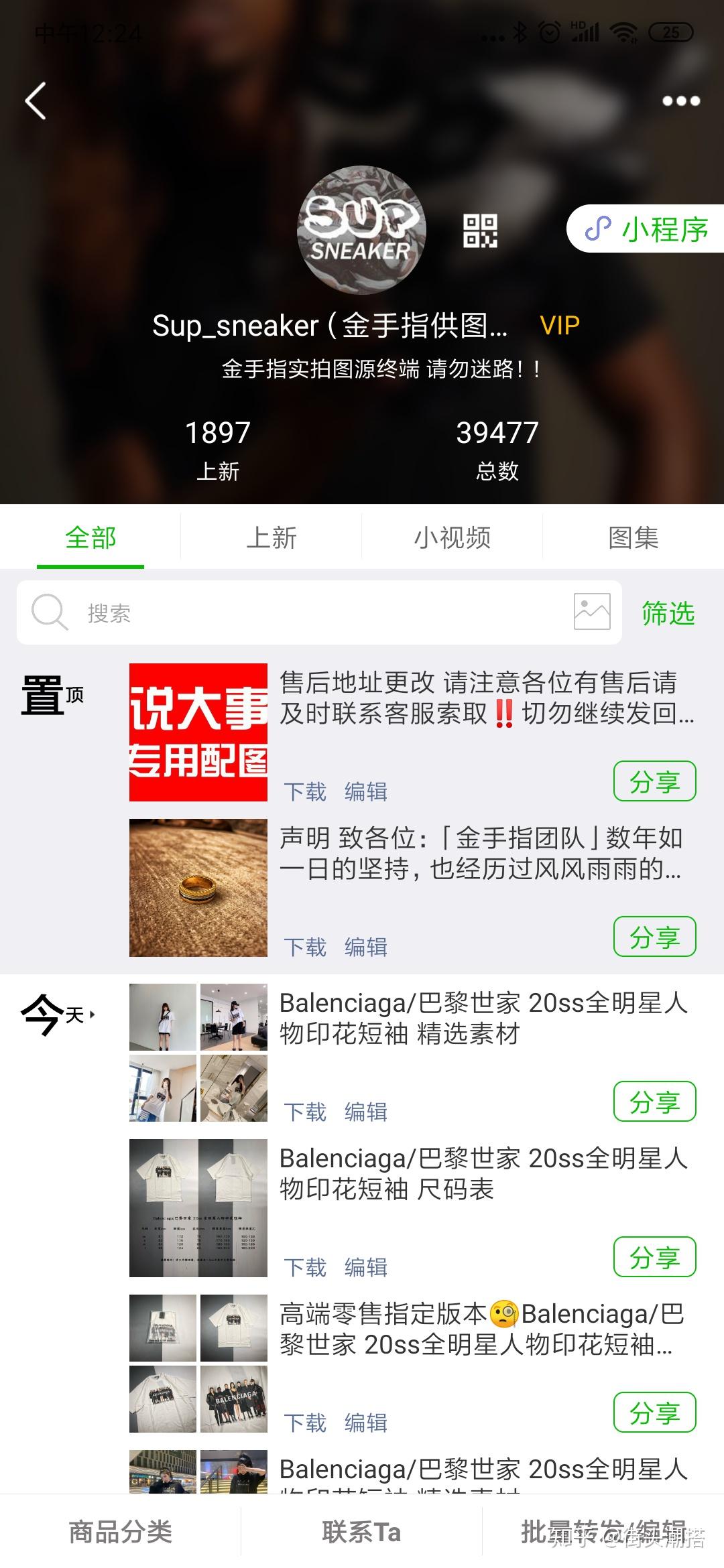Viewport: 724px width, 1568px height.
Task: Edit the 声明 致各位 post
Action: [366, 948]
